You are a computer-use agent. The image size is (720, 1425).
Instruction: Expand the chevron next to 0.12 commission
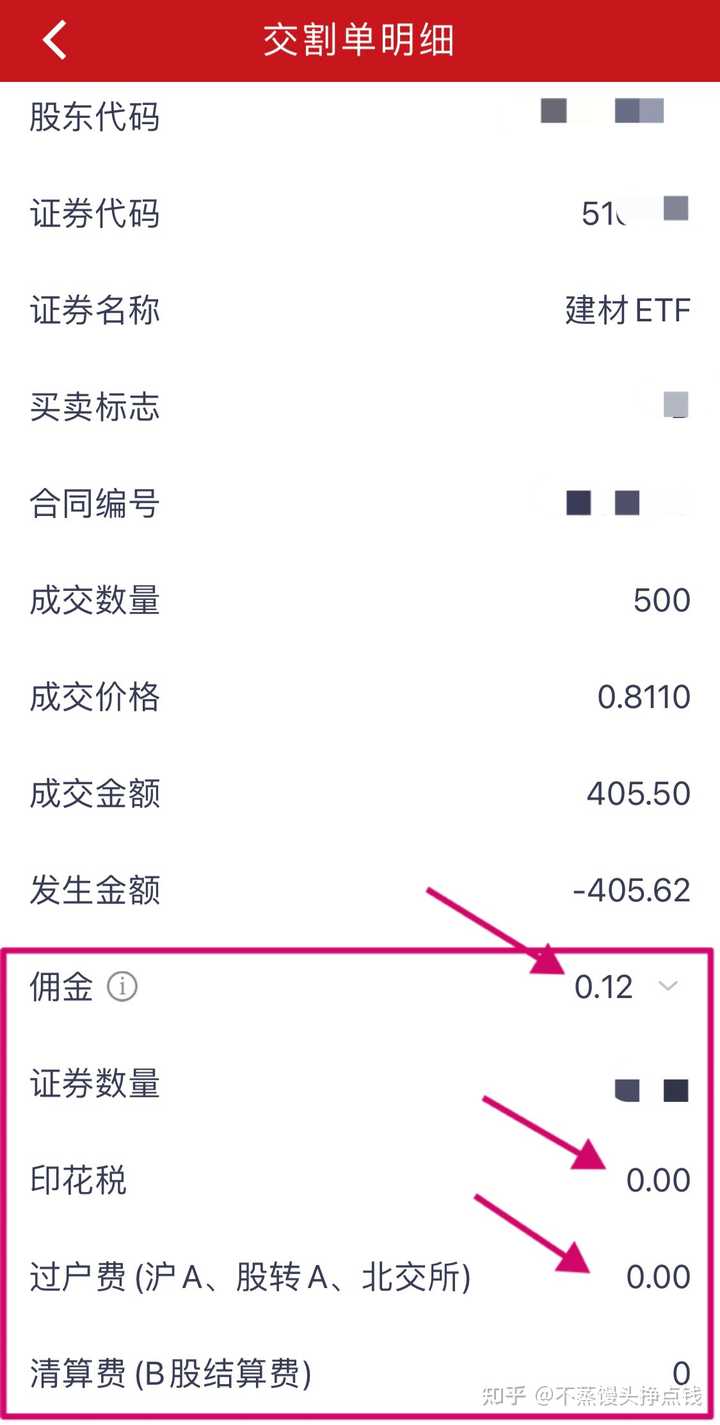pos(669,987)
